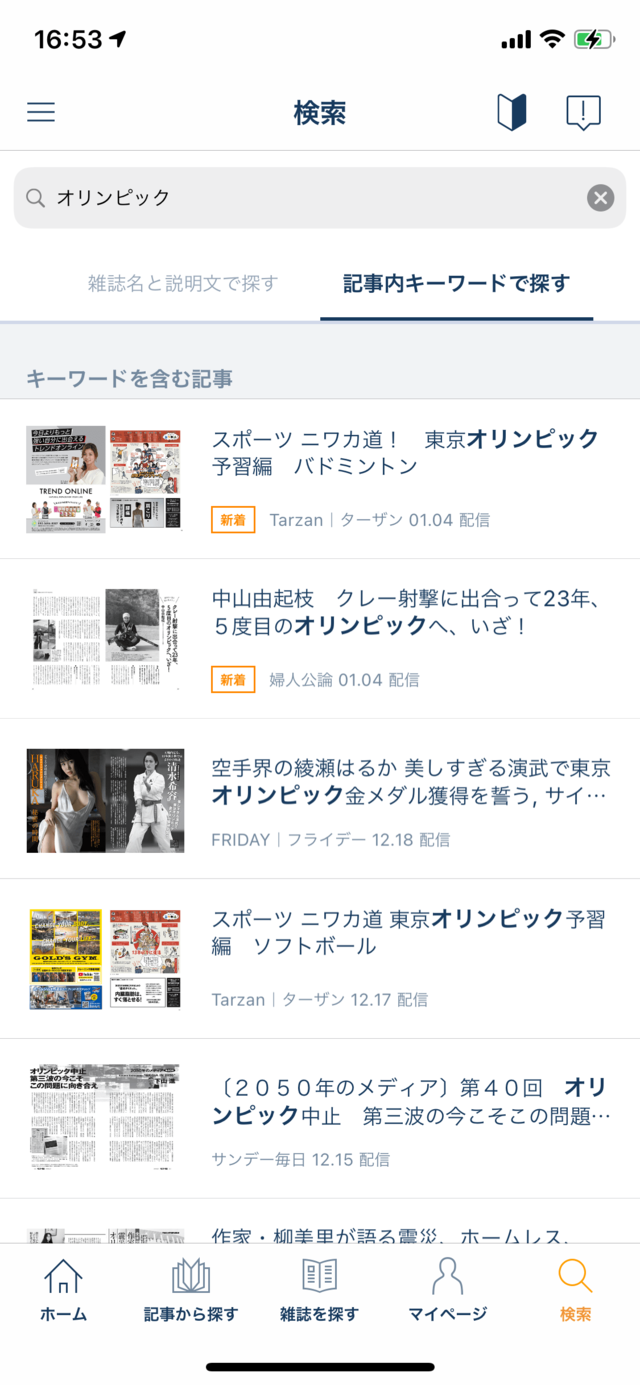Open FRIDAY karate article result
Viewport: 640px width, 1385px height.
[320, 799]
